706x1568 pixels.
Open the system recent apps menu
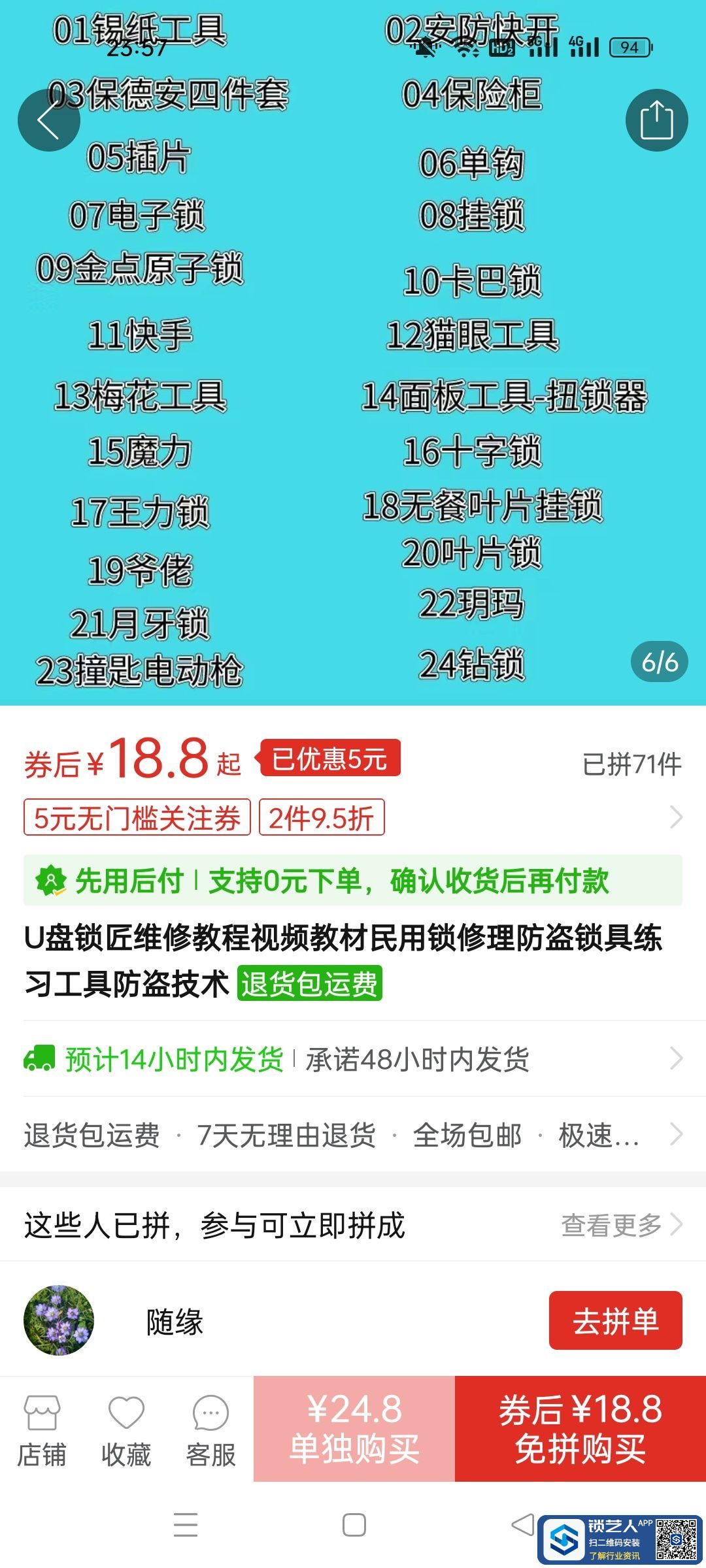(x=186, y=1526)
